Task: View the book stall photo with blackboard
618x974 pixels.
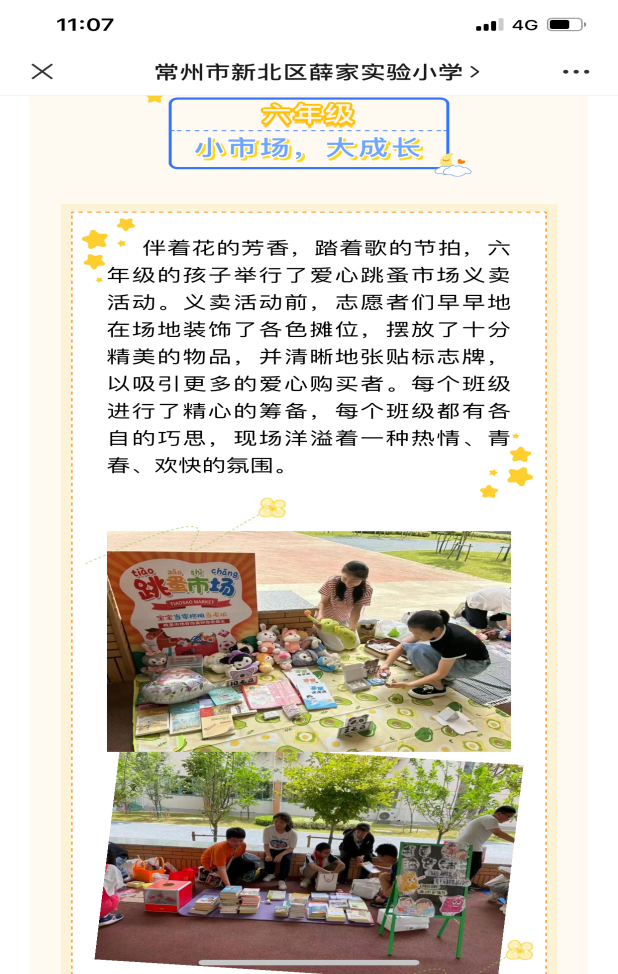Action: [308, 860]
